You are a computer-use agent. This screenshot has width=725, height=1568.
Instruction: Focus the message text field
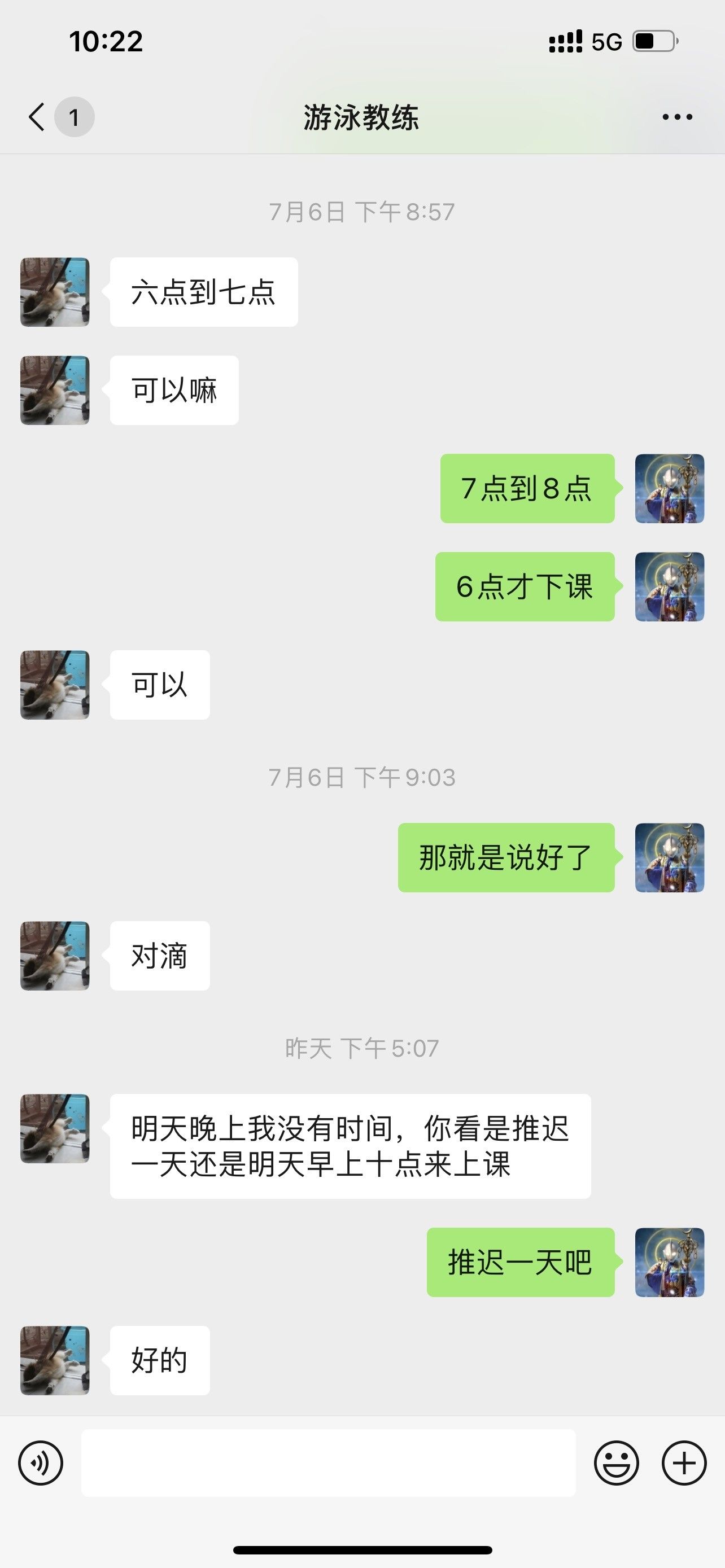coord(328,1462)
